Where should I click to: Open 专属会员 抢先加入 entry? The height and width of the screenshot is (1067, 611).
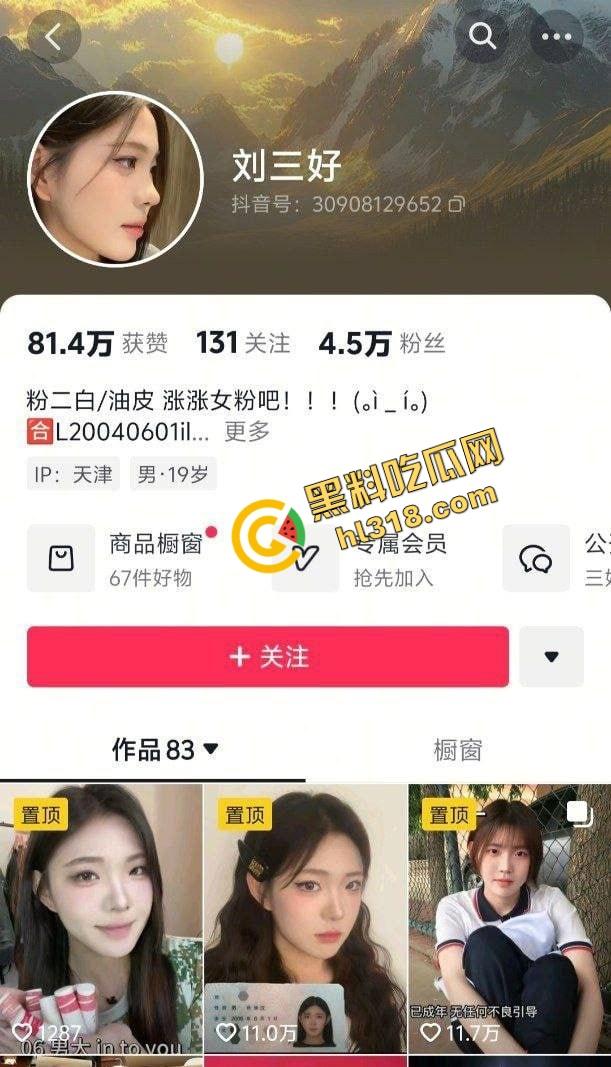point(395,558)
